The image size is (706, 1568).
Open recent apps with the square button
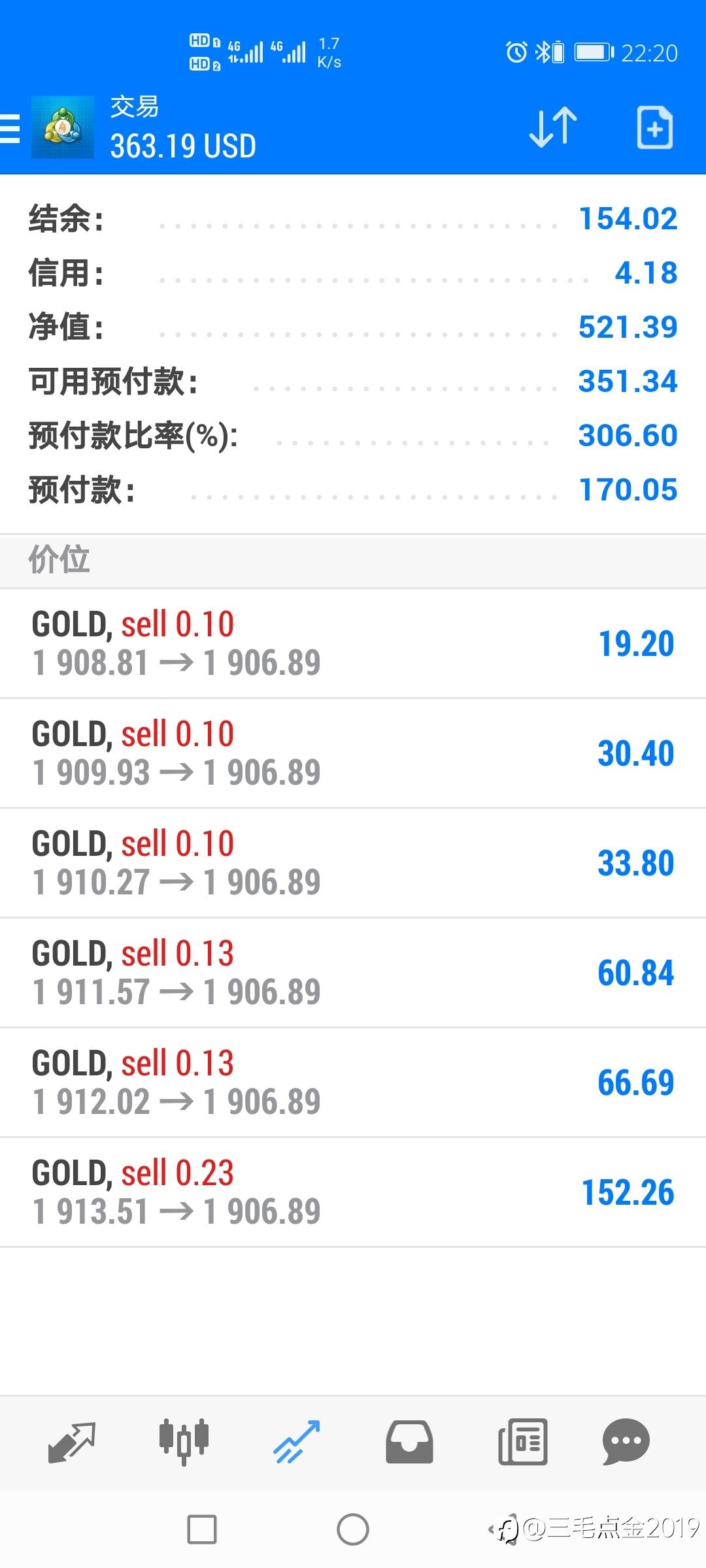click(x=202, y=1529)
